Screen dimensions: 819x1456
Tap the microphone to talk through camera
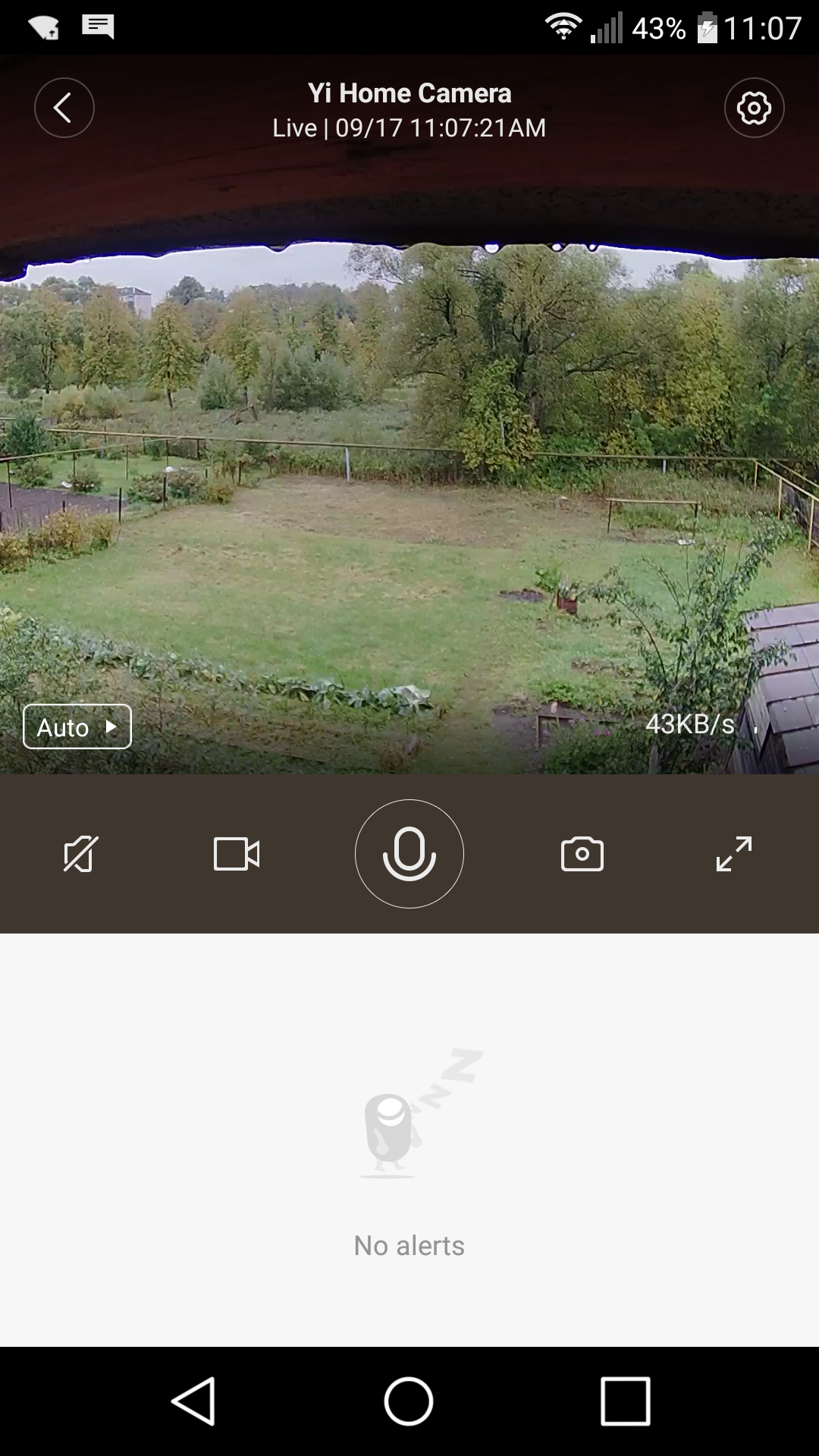click(x=409, y=854)
